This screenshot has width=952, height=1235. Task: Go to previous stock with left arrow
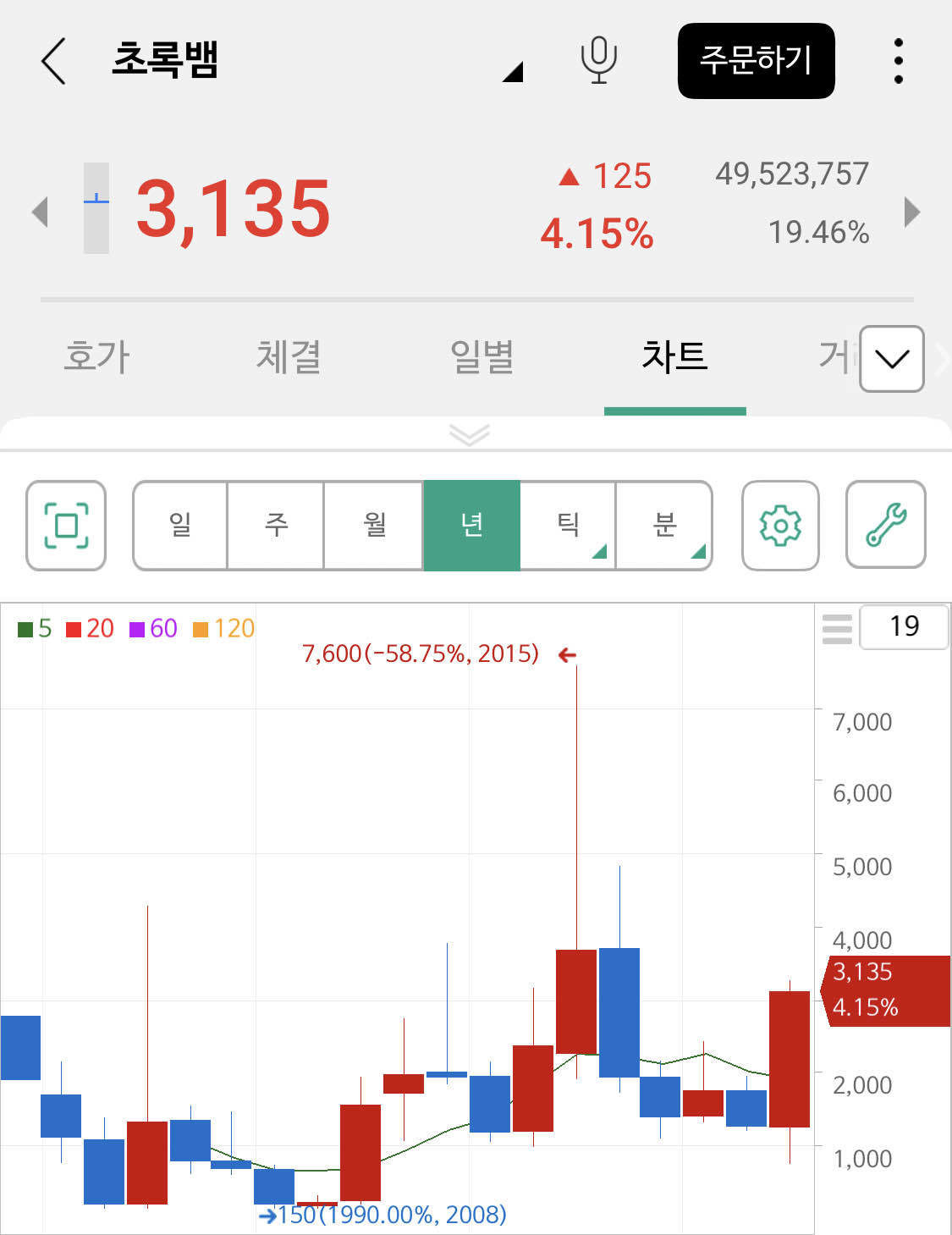pos(40,212)
